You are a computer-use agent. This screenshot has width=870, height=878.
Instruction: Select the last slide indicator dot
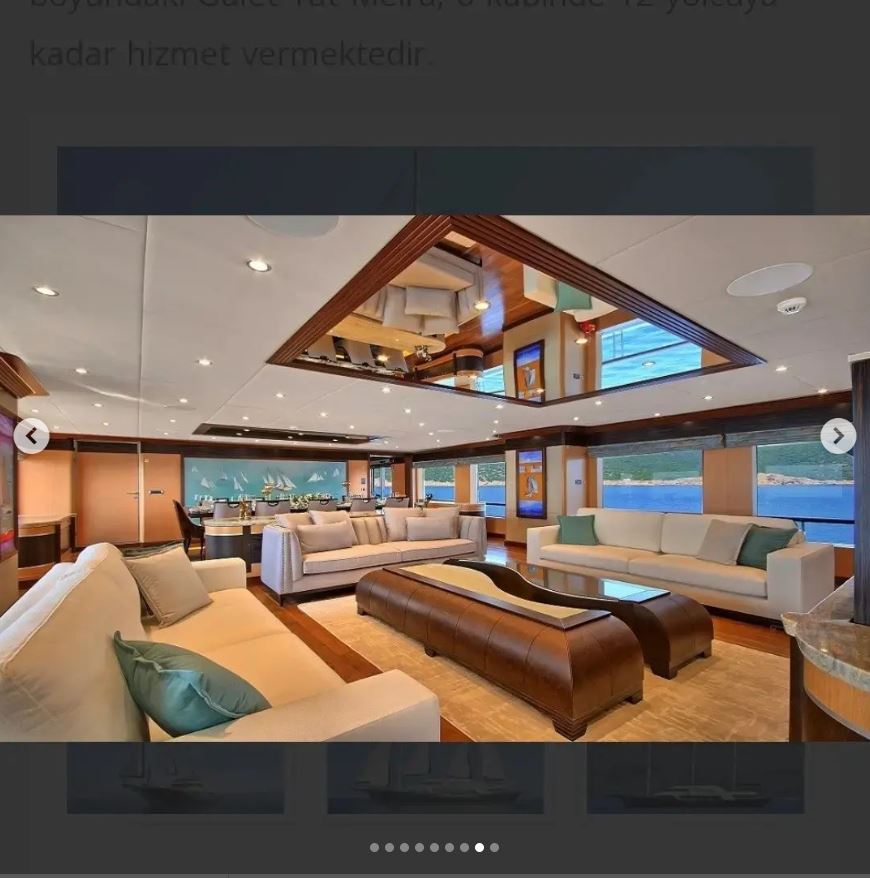(x=494, y=847)
